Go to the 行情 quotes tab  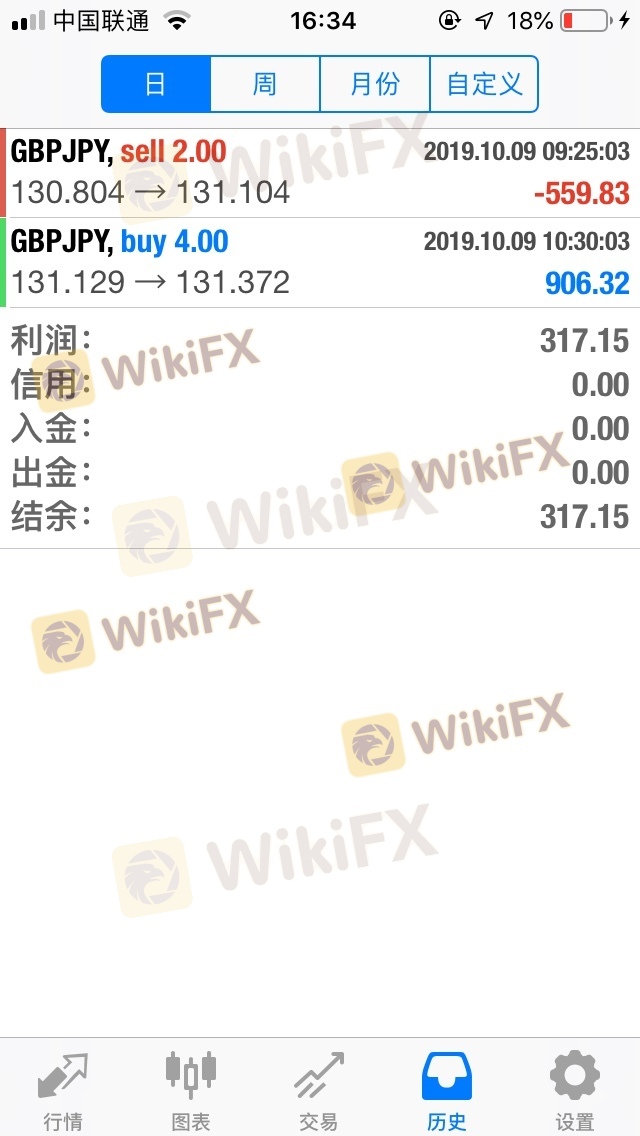click(x=63, y=1090)
